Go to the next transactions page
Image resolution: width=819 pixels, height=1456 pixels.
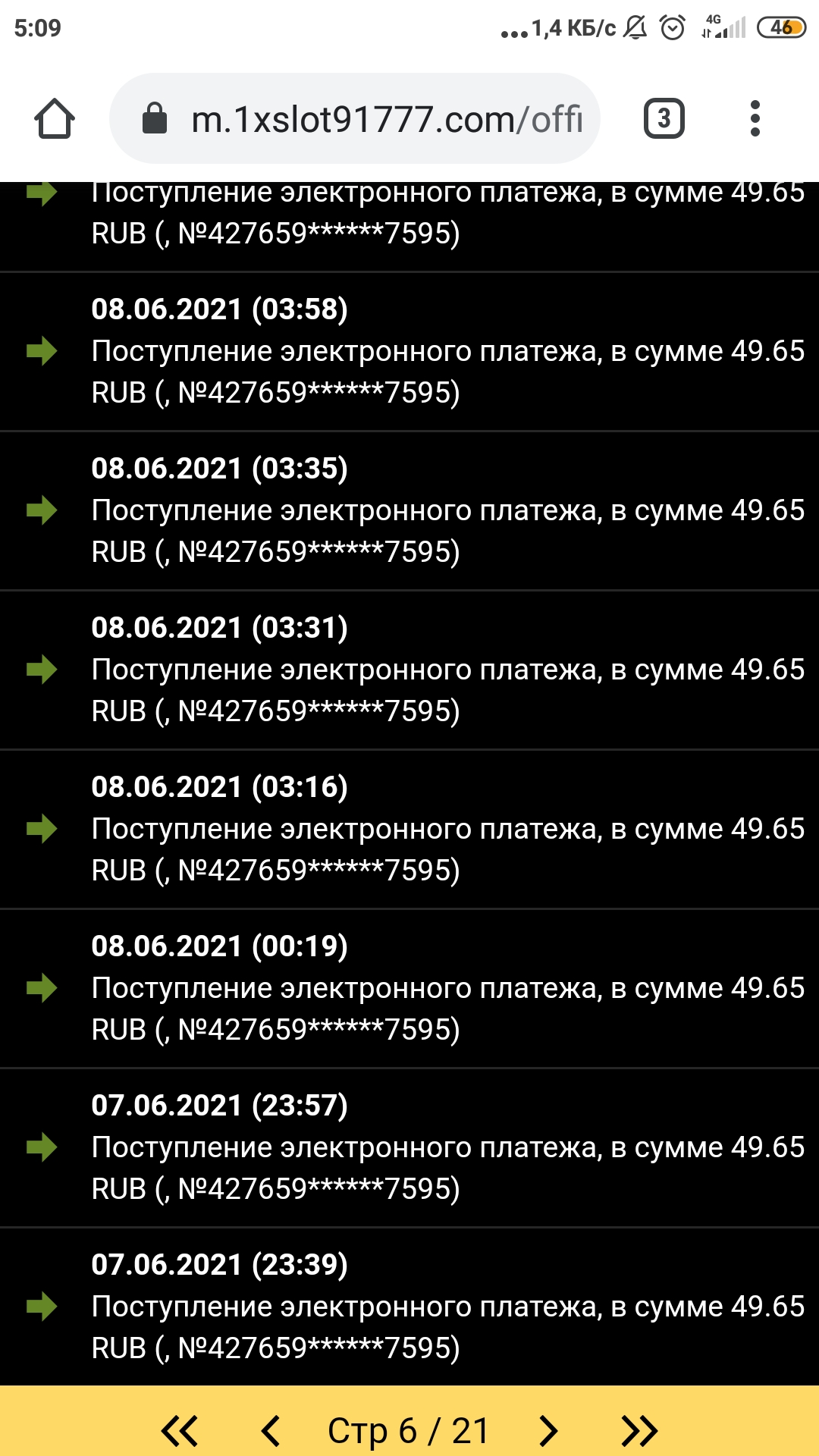pyautogui.click(x=548, y=1431)
